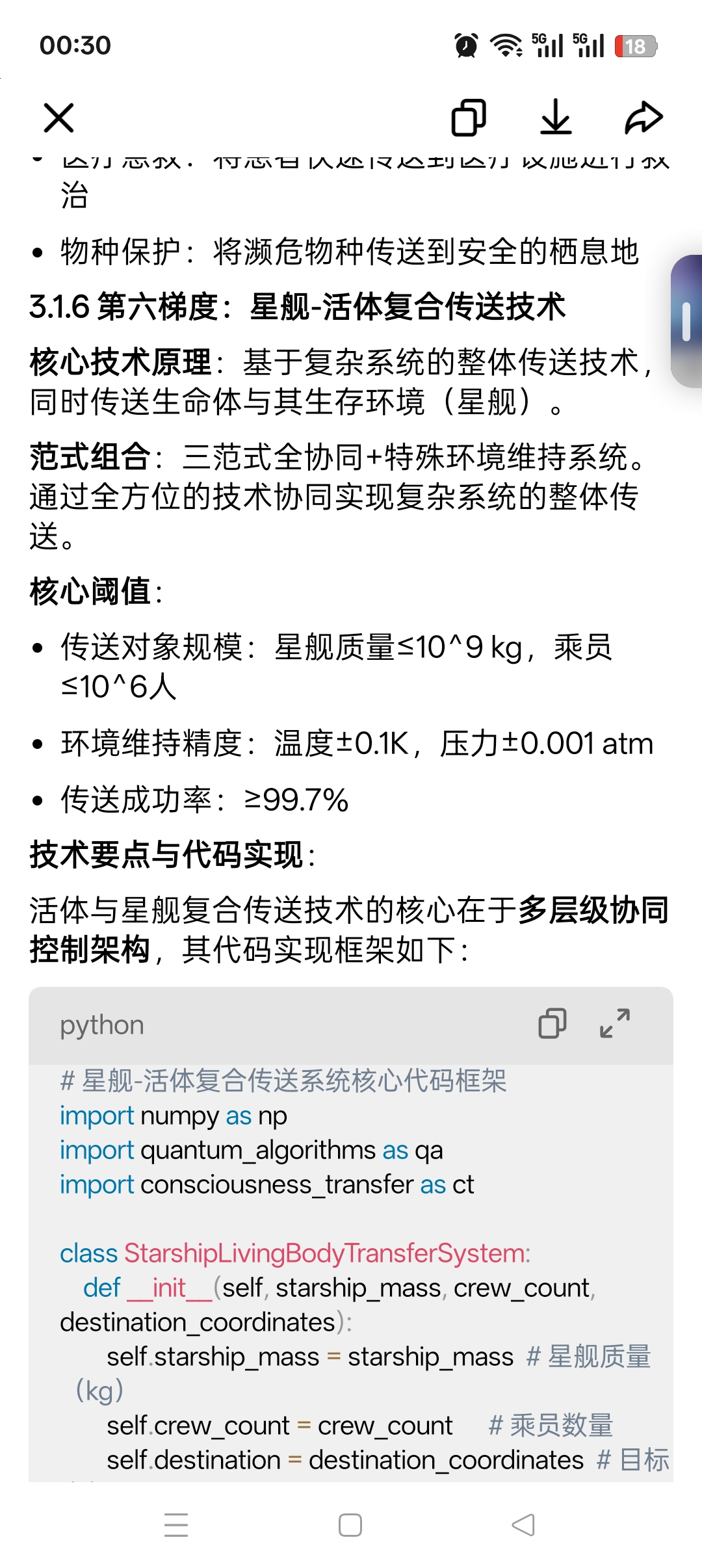
Task: Open the floating side handle
Action: [686, 322]
